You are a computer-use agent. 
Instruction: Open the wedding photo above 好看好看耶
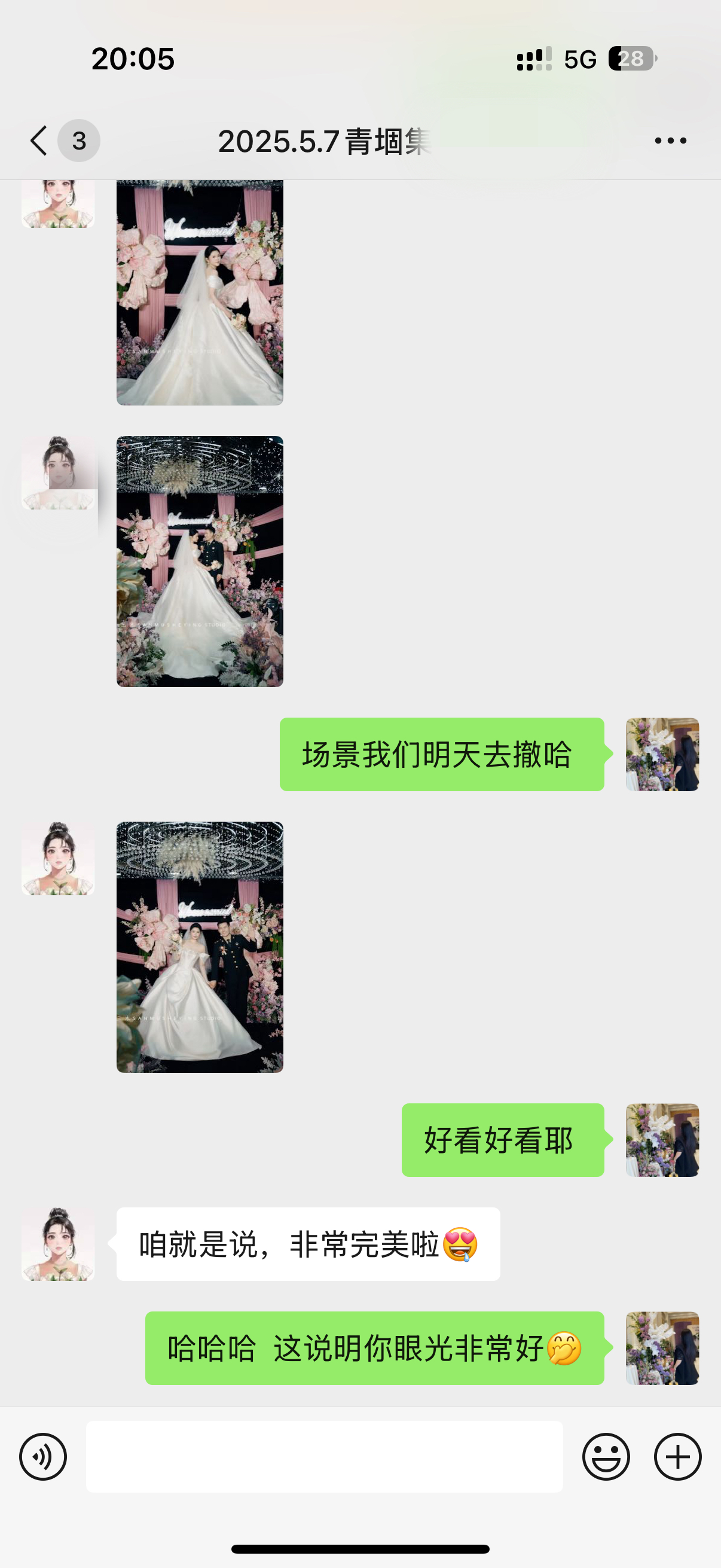[x=200, y=947]
